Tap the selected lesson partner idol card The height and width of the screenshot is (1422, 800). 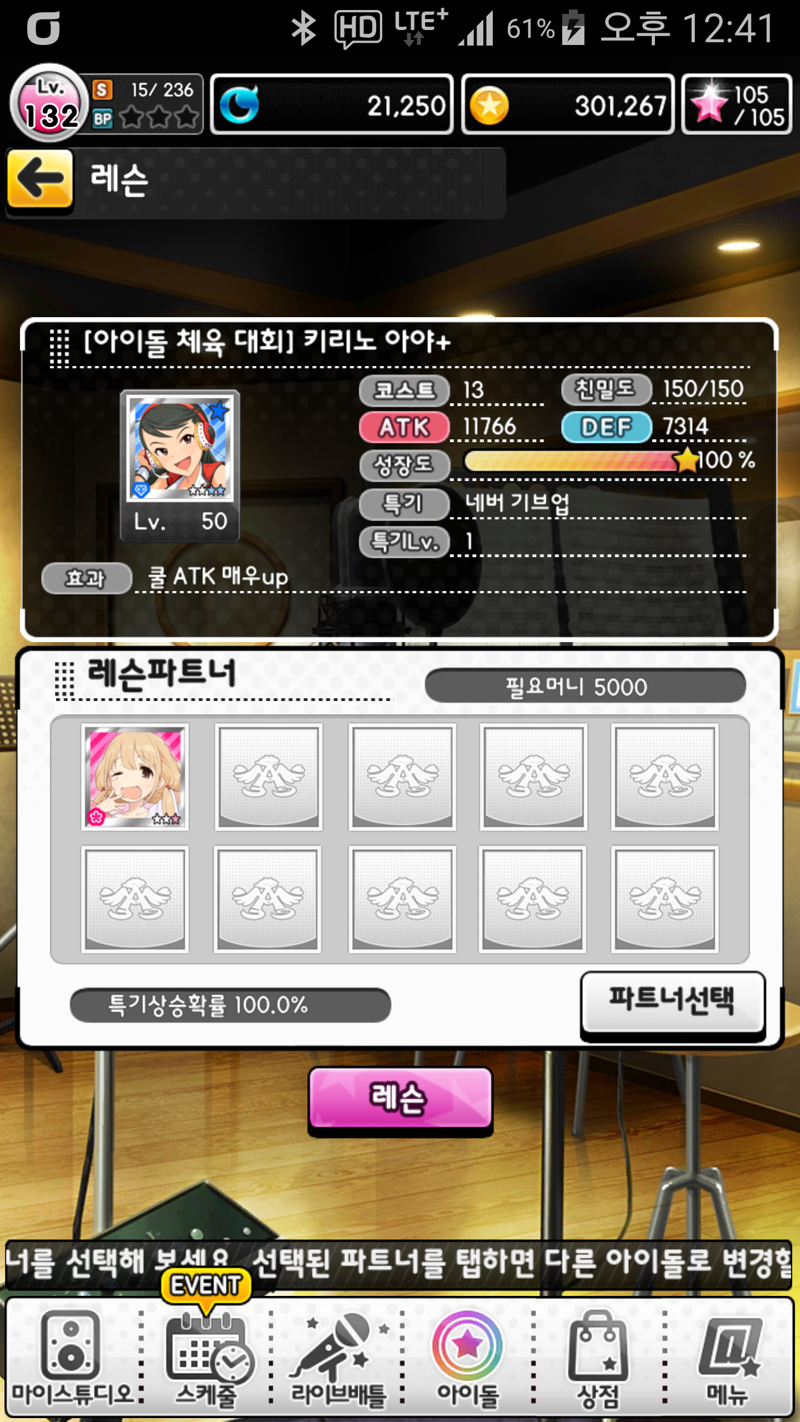pyautogui.click(x=135, y=777)
